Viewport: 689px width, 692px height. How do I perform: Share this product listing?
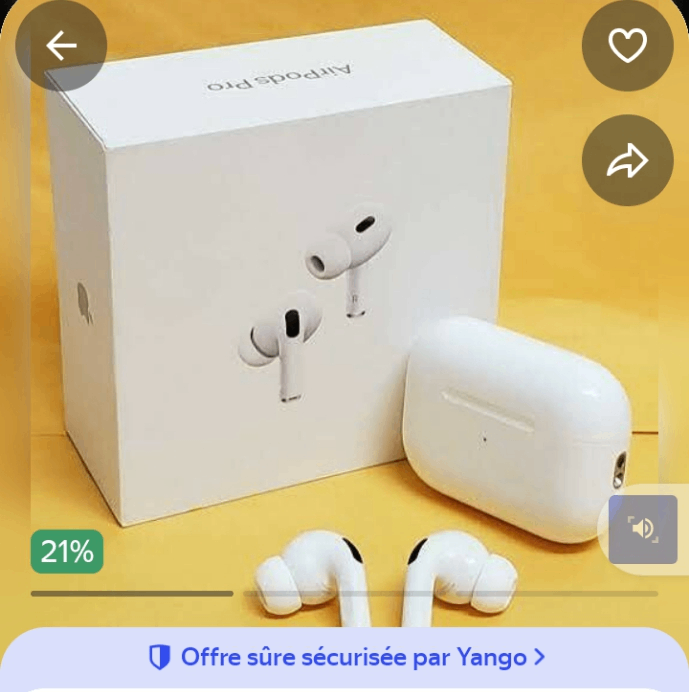click(628, 160)
